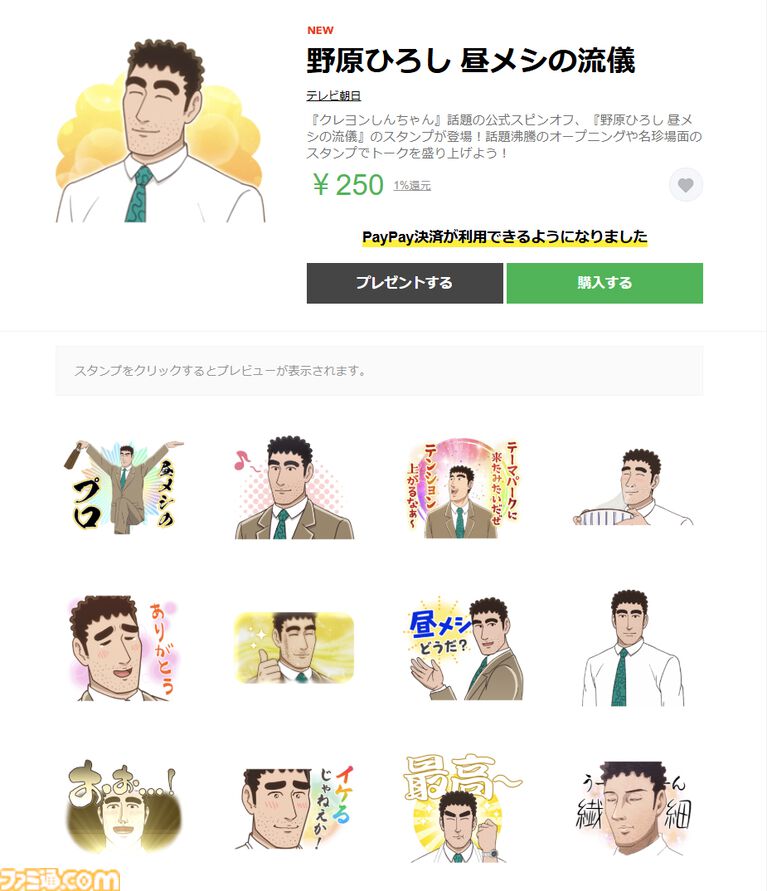Open the テレビ朝日 creator link
The image size is (767, 891).
[333, 96]
